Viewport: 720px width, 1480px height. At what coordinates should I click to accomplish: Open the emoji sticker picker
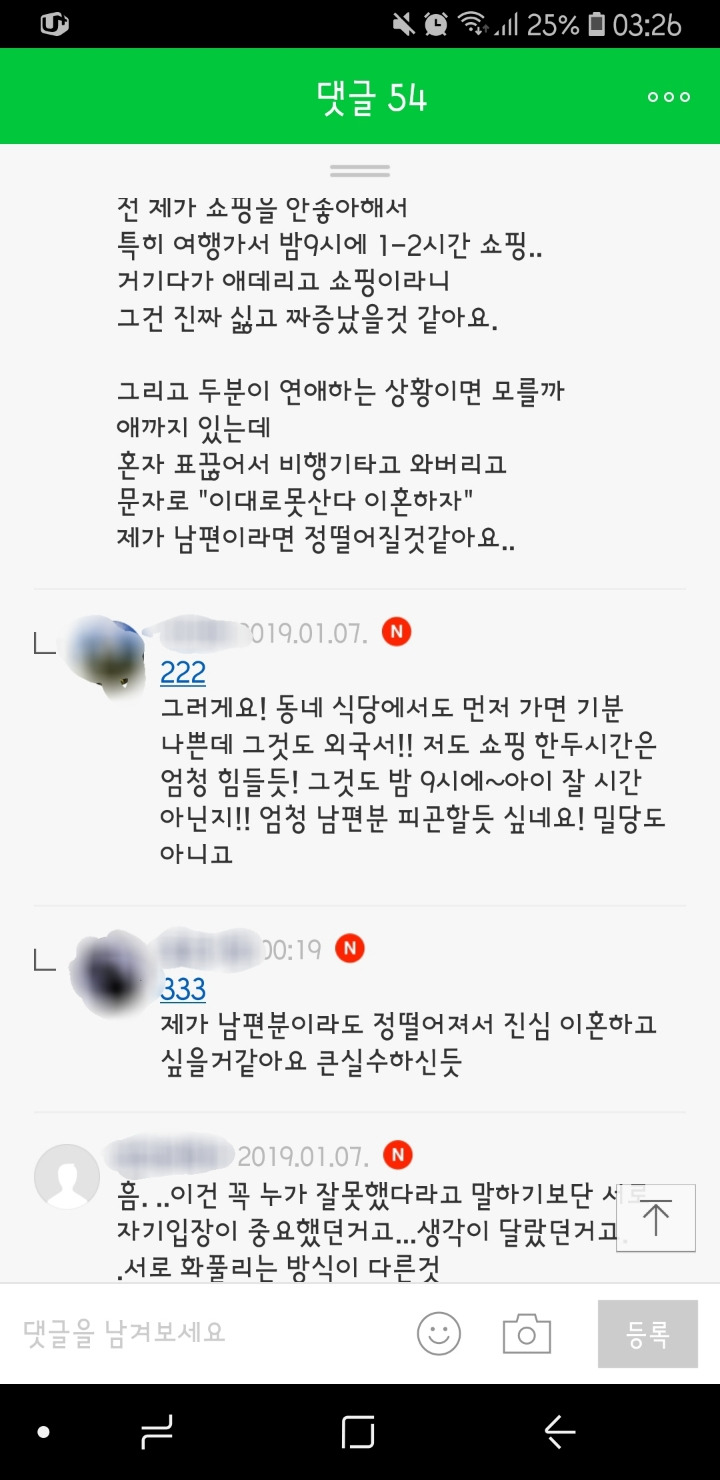coord(439,1333)
